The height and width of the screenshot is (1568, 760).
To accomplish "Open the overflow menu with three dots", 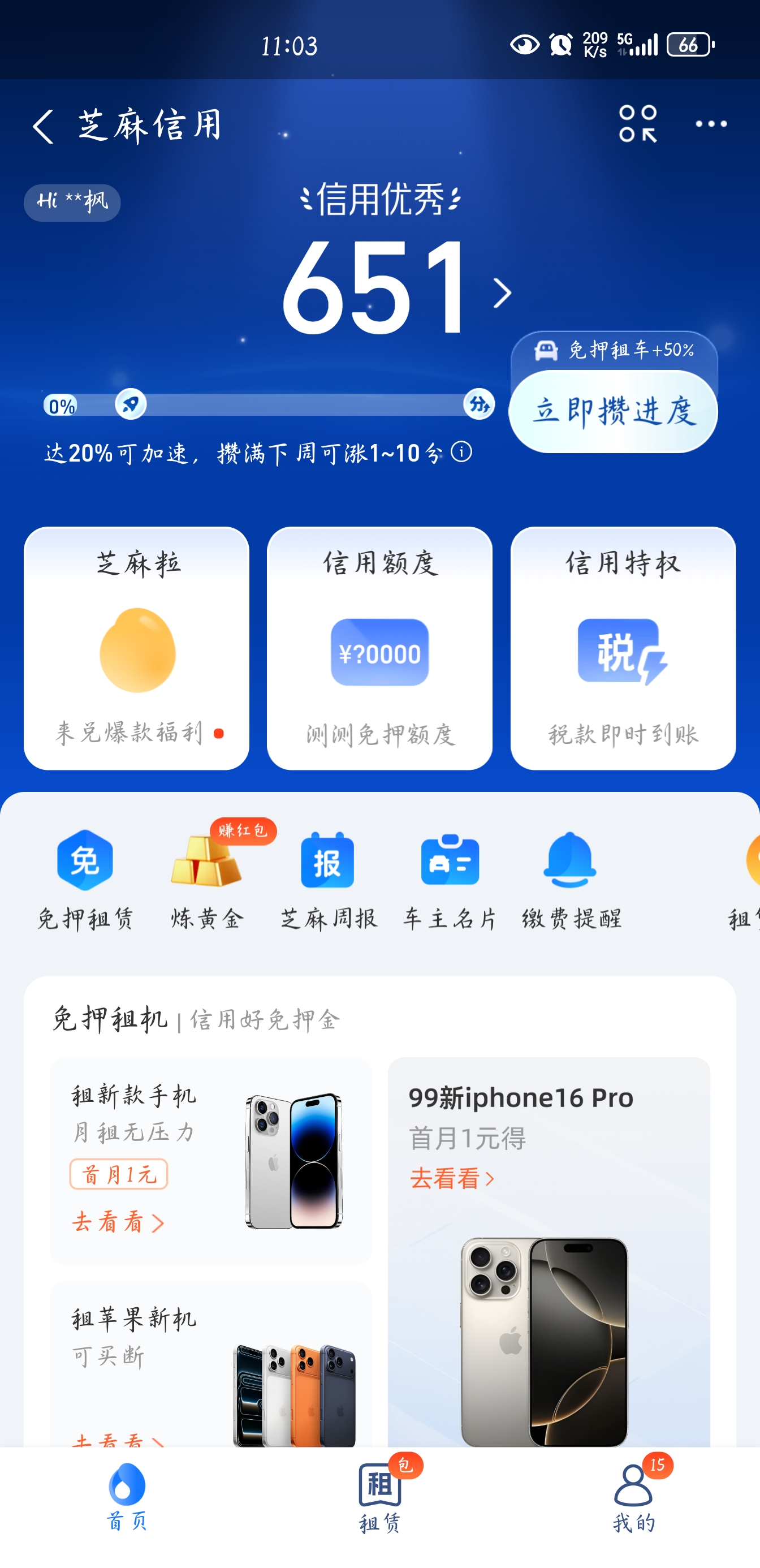I will (711, 124).
